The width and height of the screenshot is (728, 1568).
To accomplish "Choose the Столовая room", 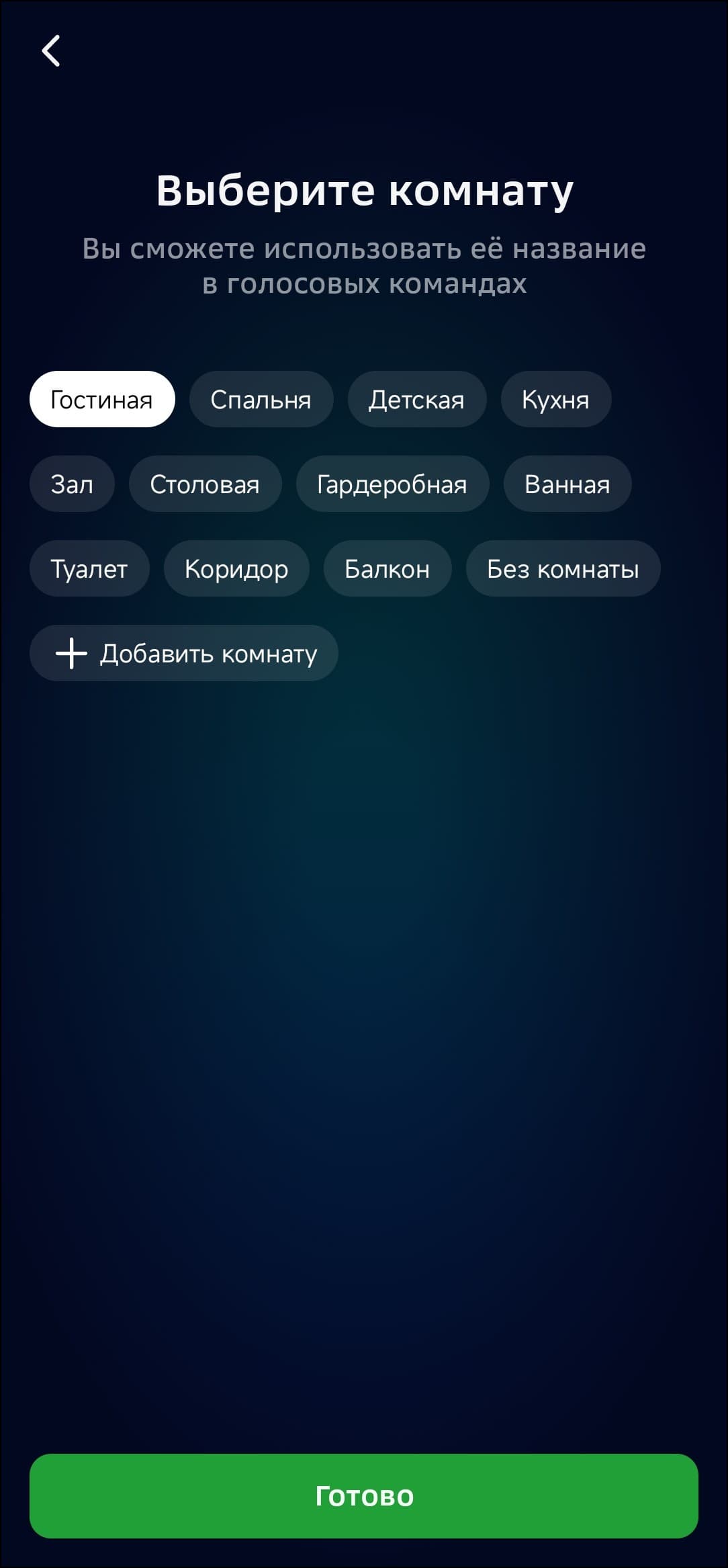I will [205, 484].
